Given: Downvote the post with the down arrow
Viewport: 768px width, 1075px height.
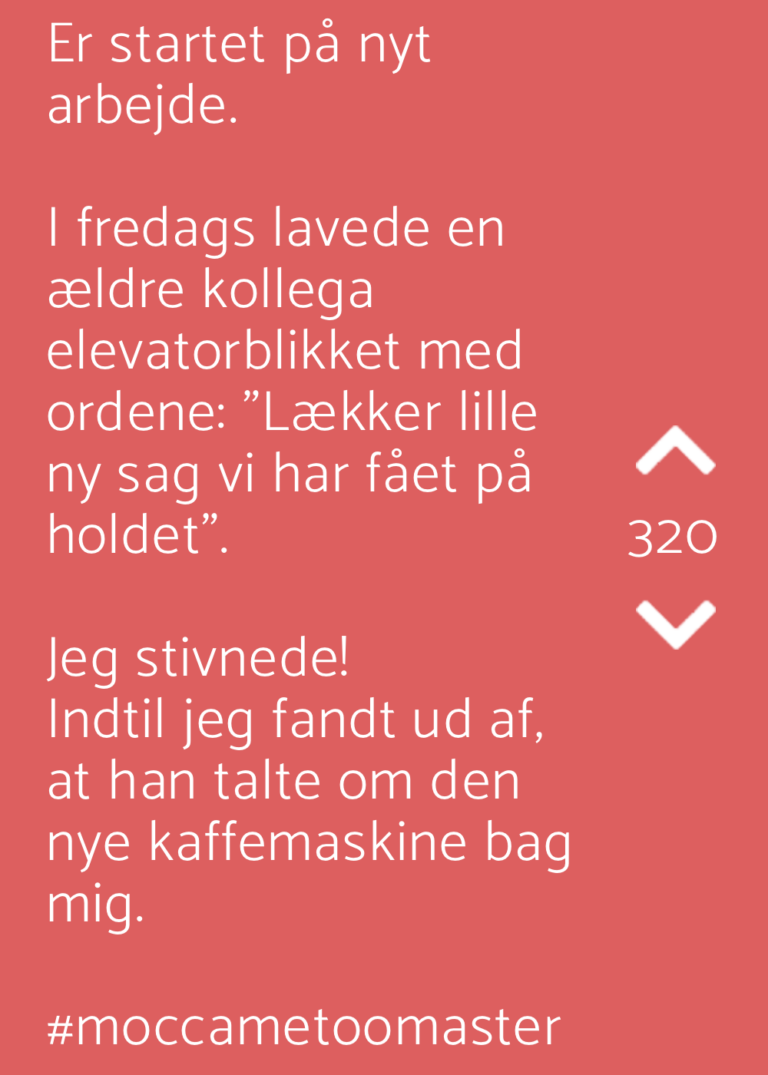Looking at the screenshot, I should click(675, 625).
